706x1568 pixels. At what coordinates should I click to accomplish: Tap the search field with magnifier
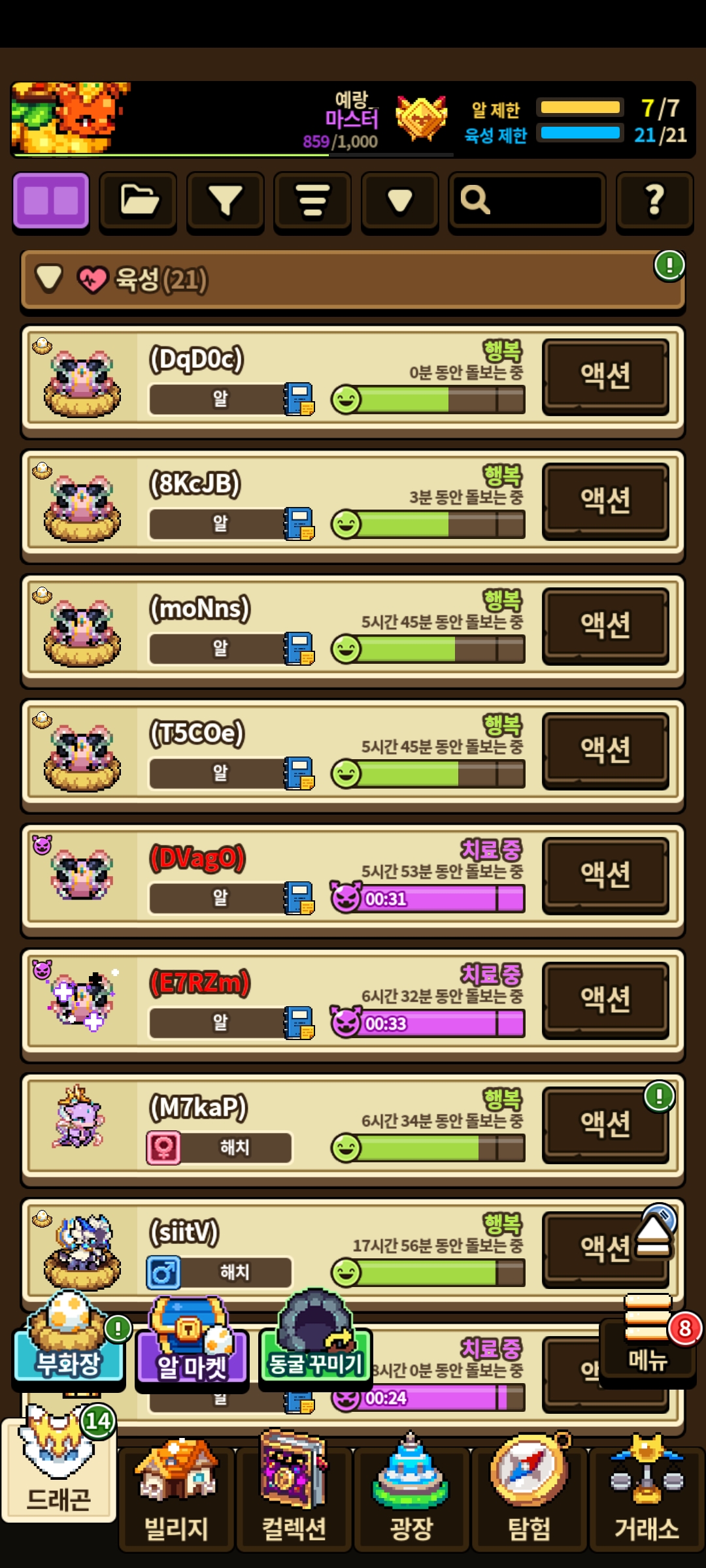(527, 201)
